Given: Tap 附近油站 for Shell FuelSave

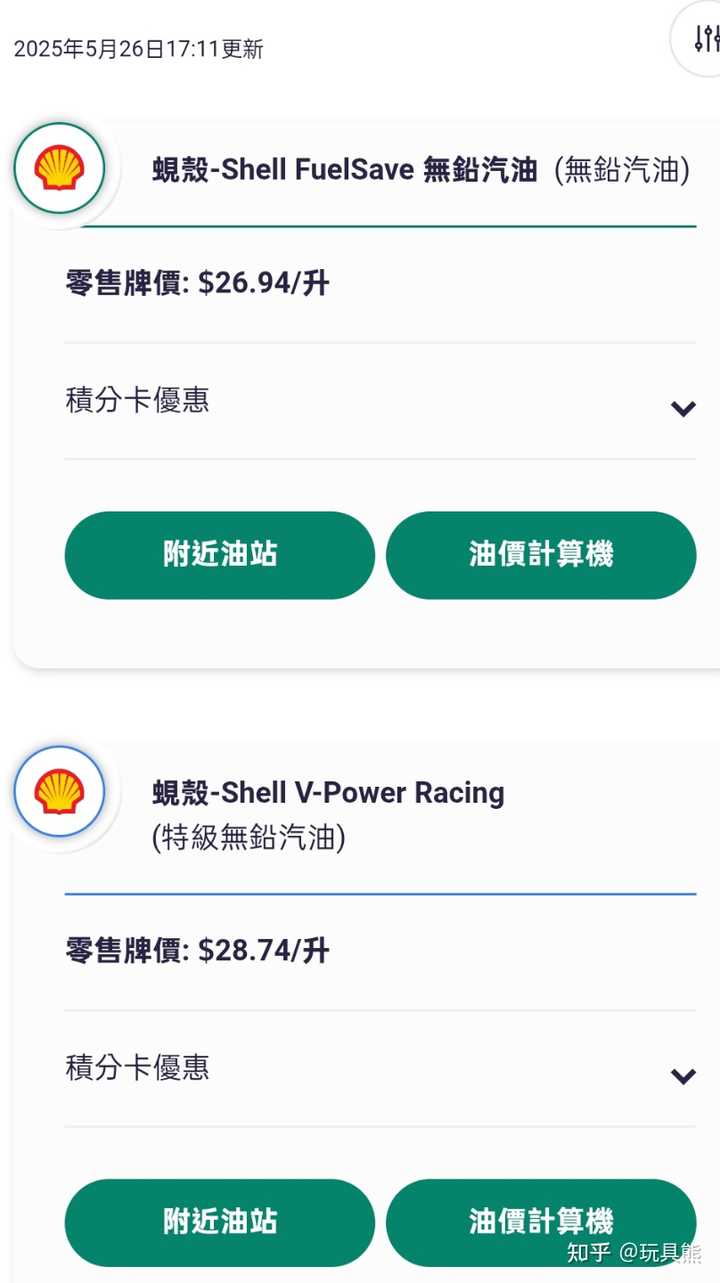Looking at the screenshot, I should click(220, 555).
